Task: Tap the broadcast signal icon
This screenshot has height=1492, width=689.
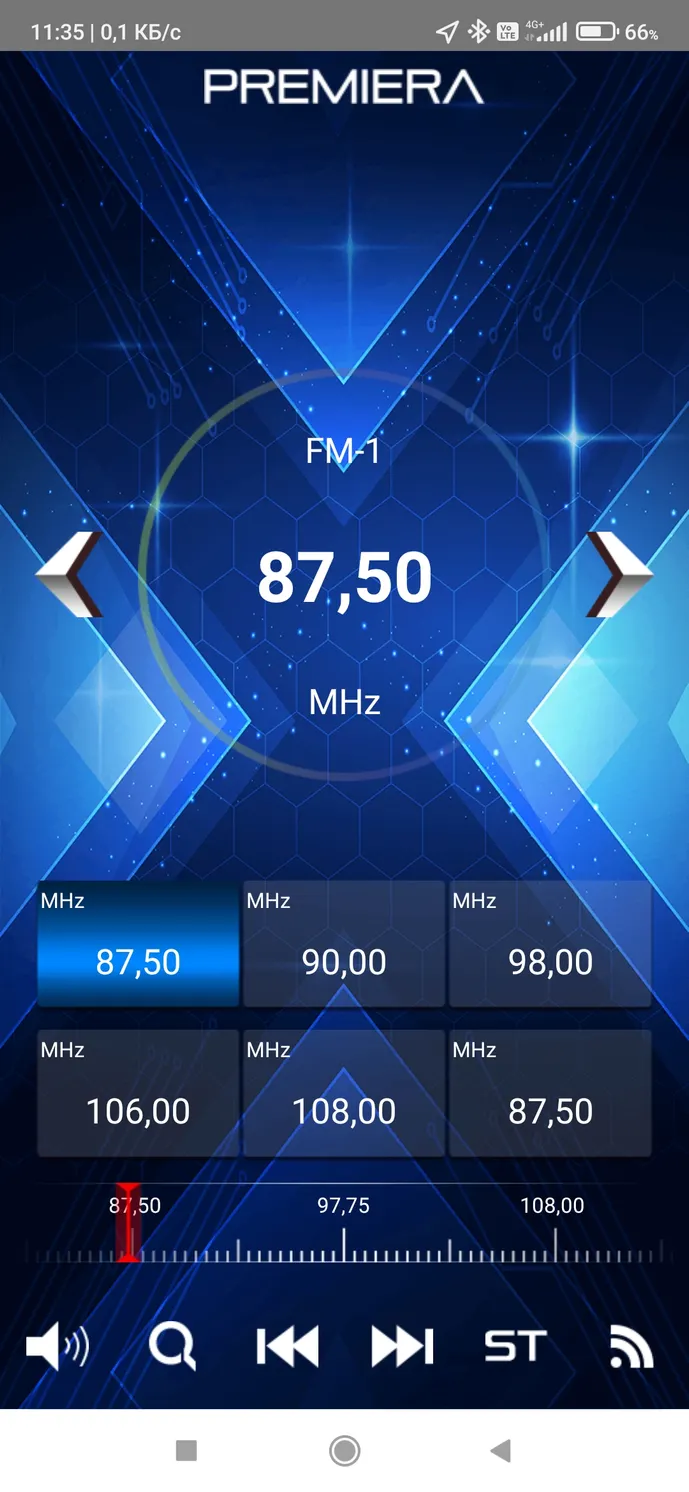Action: [x=632, y=1347]
